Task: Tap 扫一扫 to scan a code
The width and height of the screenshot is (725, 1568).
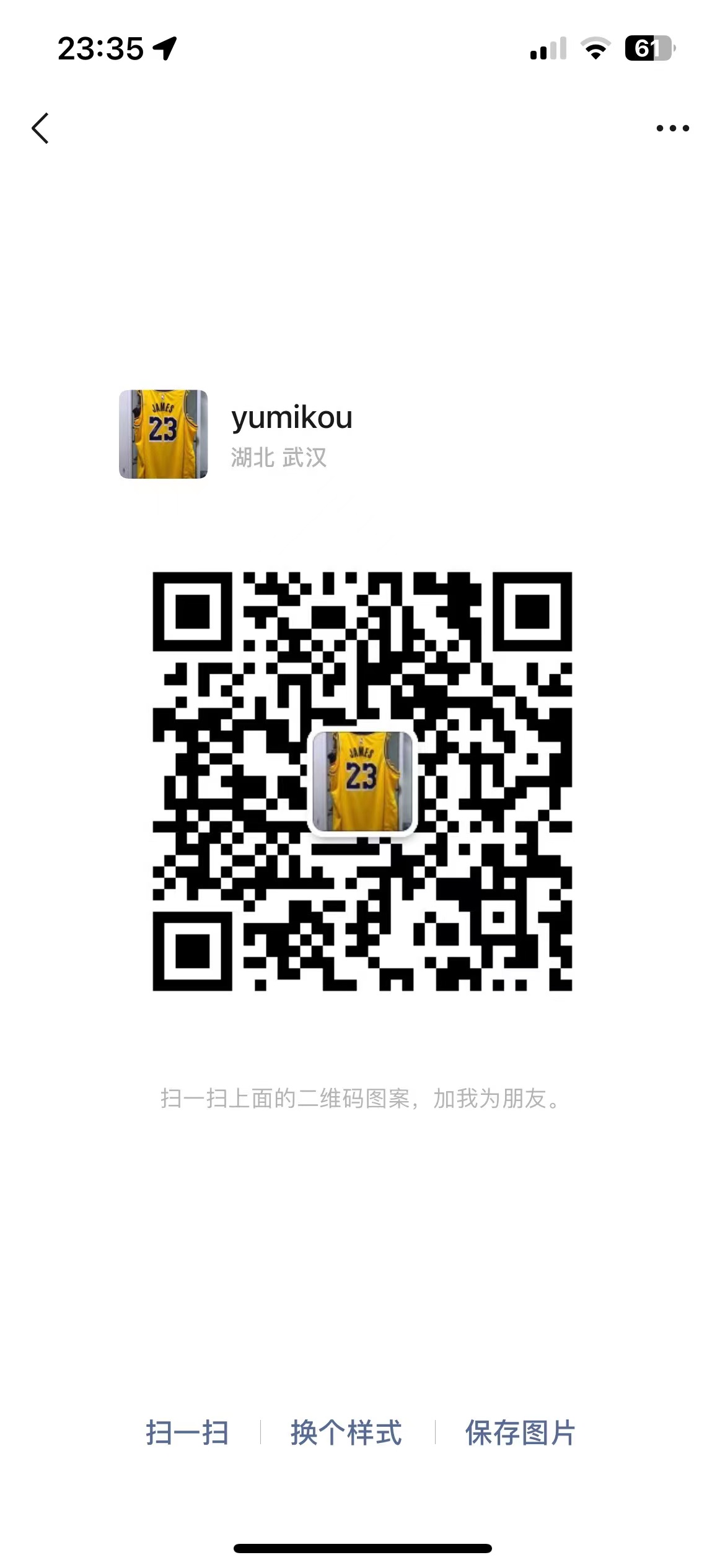Action: coord(187,1432)
